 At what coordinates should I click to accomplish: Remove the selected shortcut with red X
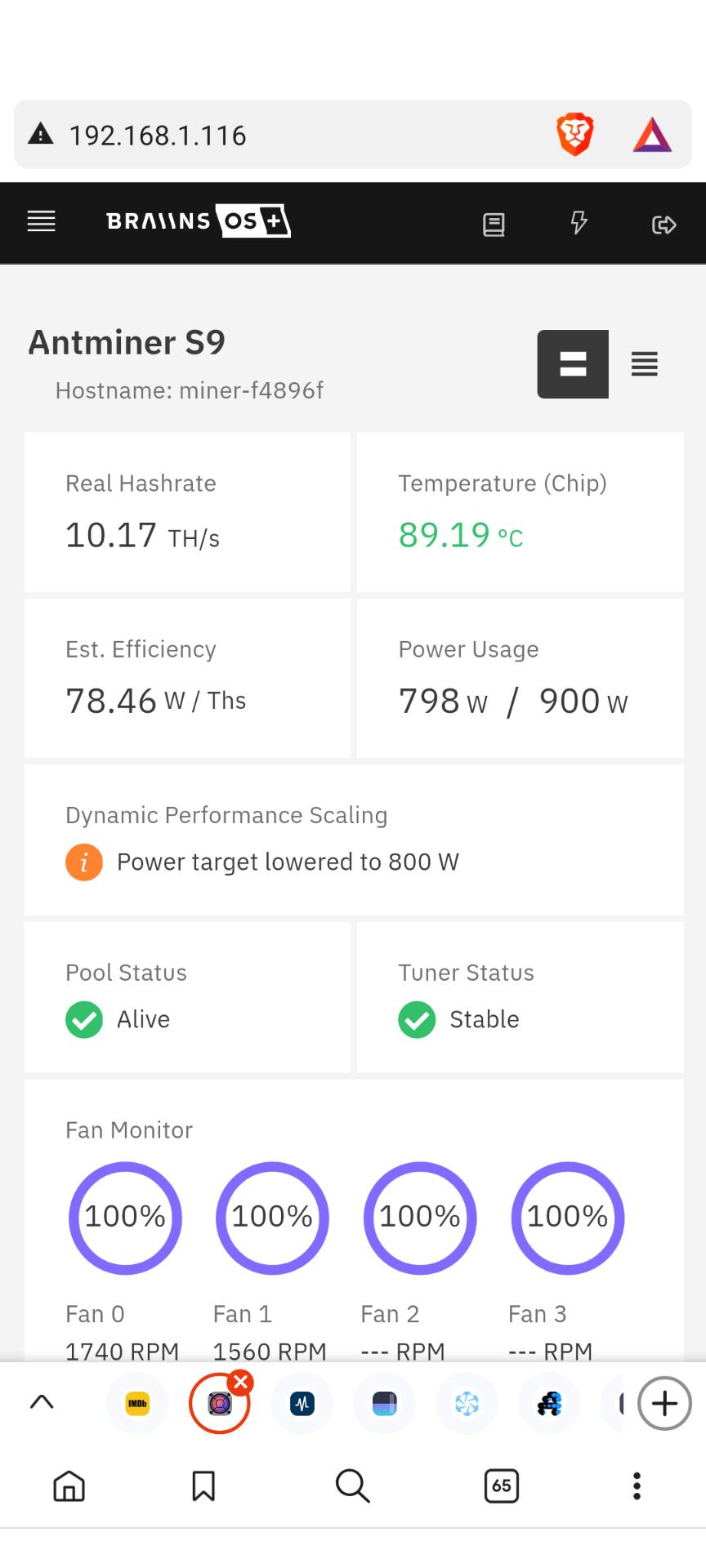[240, 1382]
